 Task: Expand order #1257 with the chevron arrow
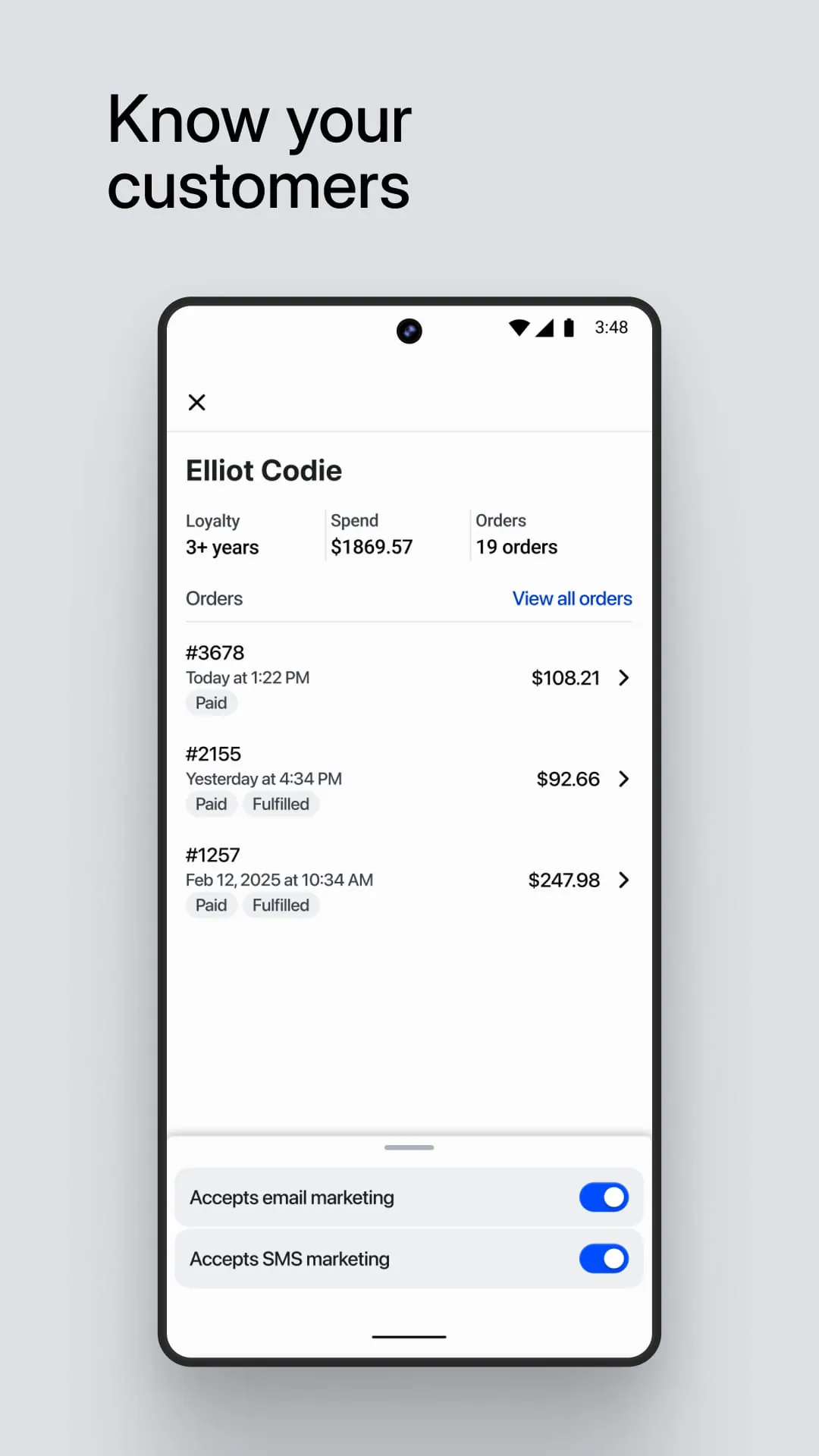click(624, 880)
